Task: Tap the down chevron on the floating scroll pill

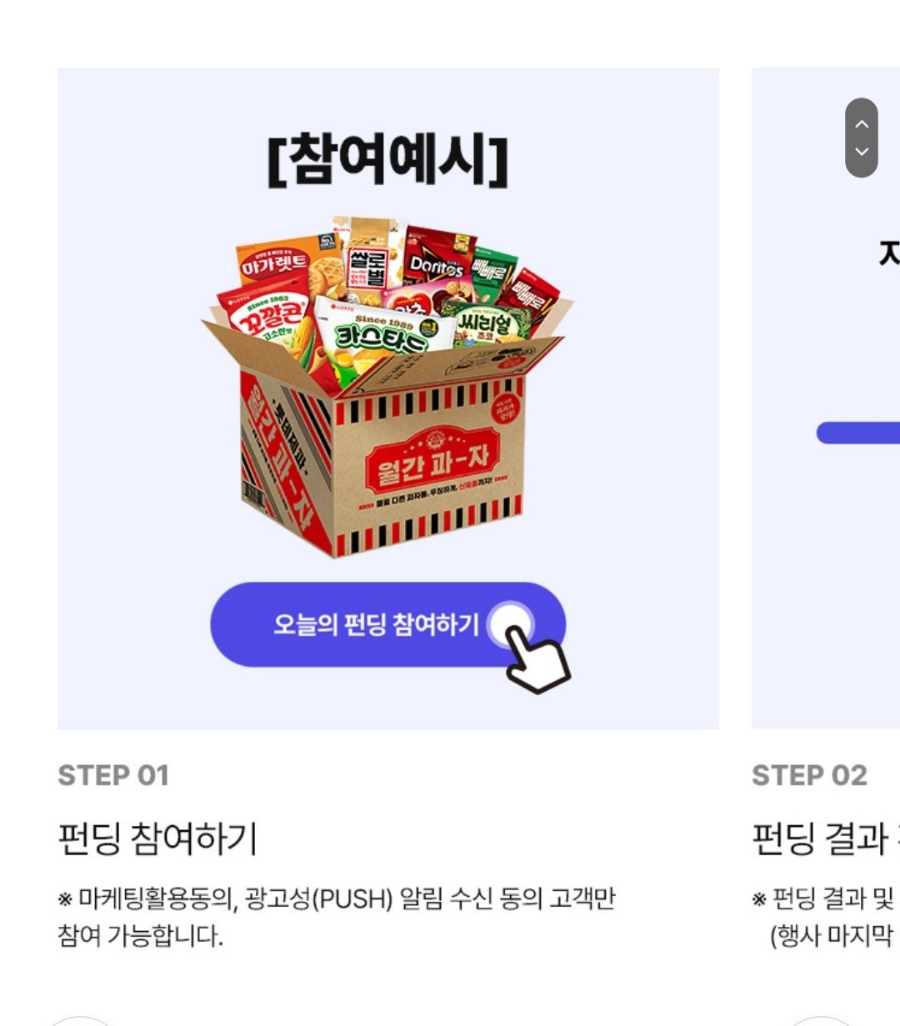Action: coord(861,152)
